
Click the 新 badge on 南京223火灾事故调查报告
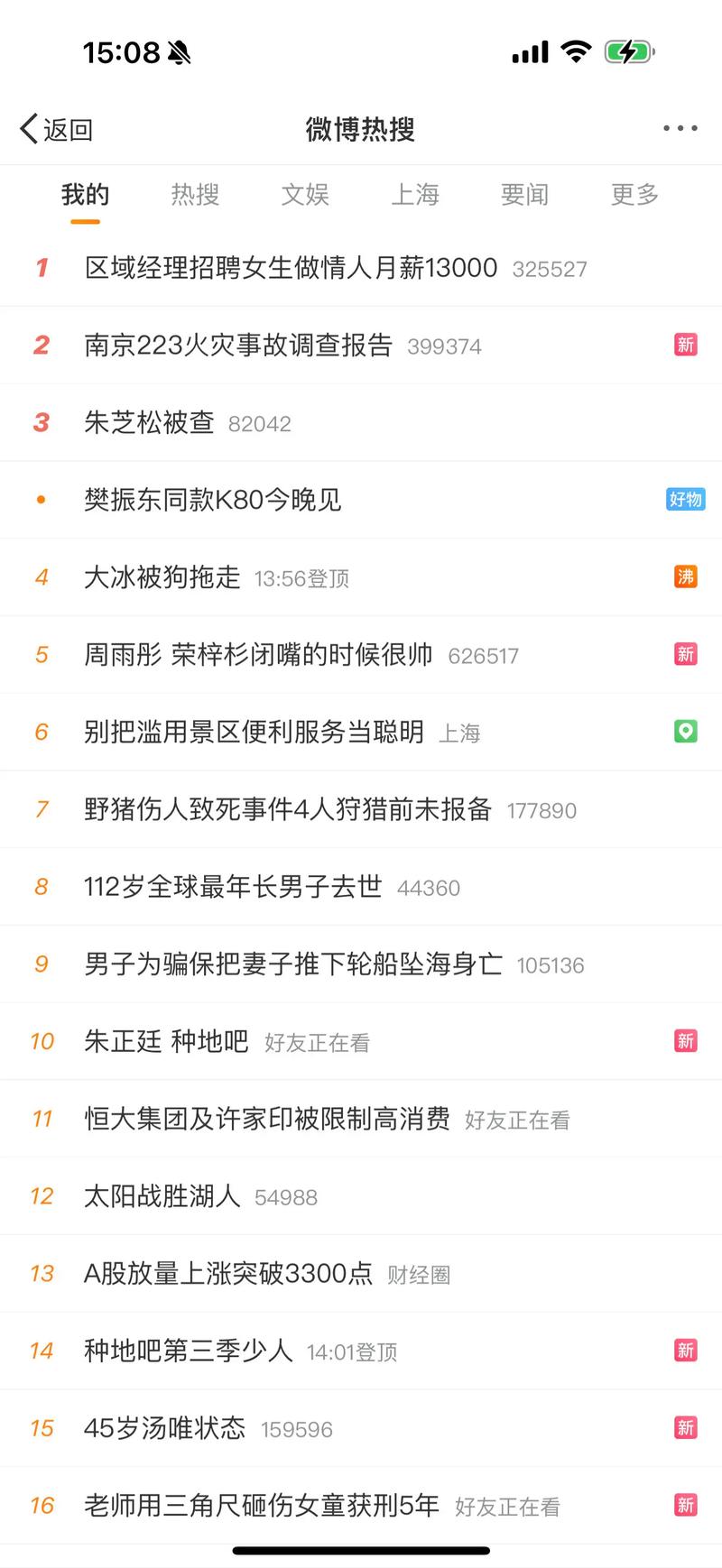point(685,345)
